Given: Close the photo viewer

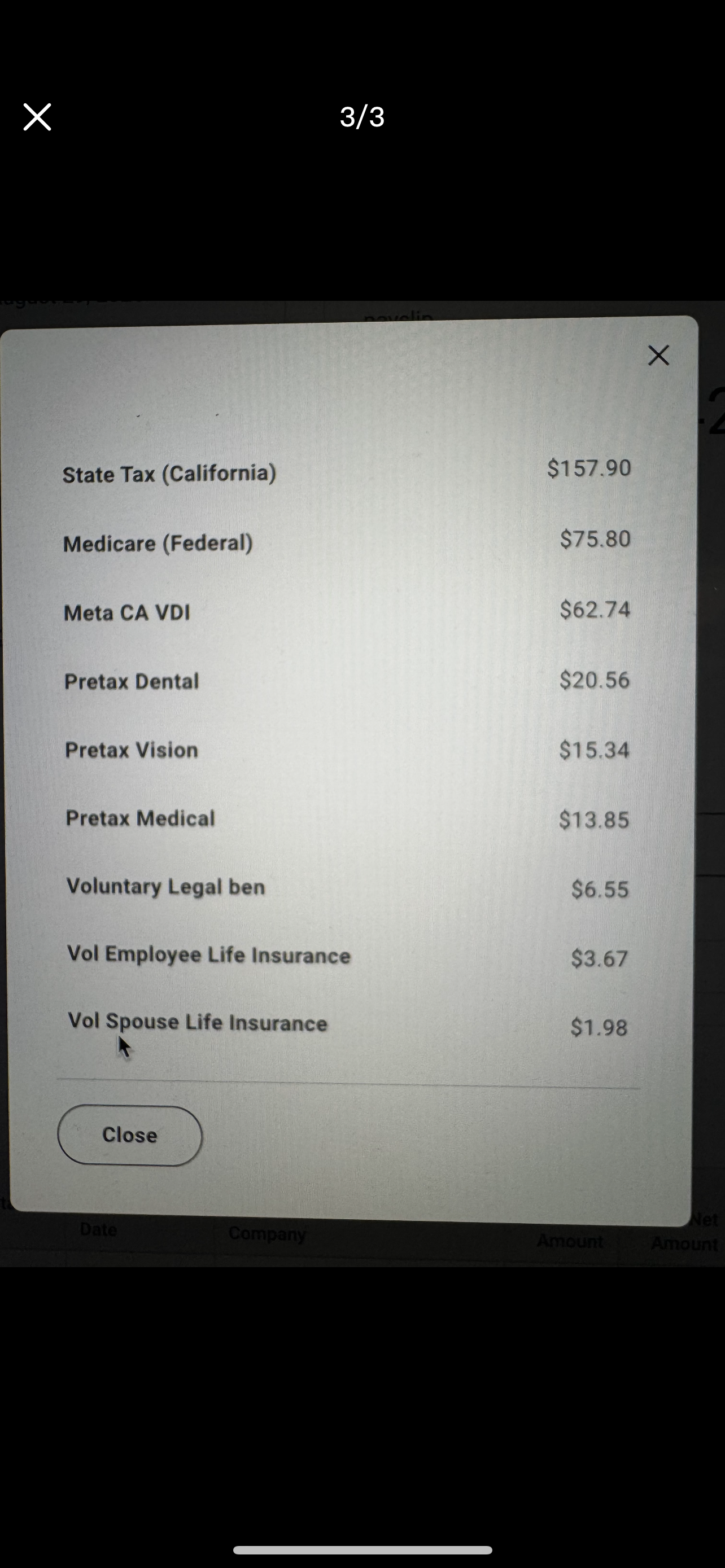Looking at the screenshot, I should (x=37, y=116).
